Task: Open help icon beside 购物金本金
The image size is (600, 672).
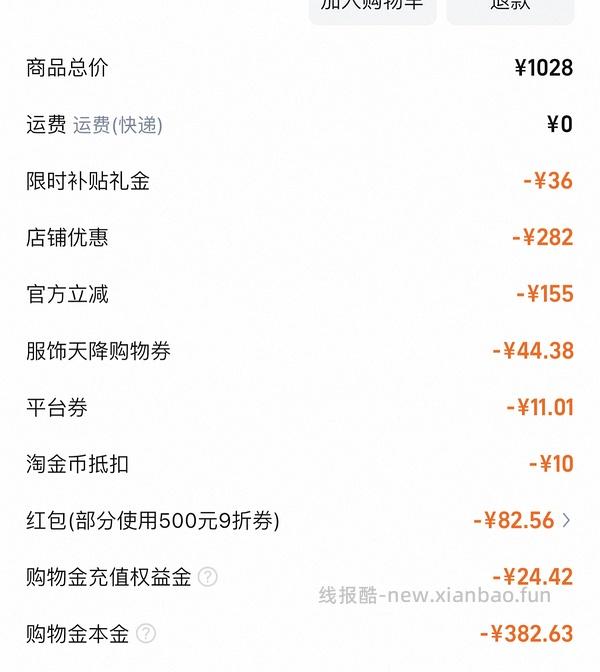Action: pos(146,634)
